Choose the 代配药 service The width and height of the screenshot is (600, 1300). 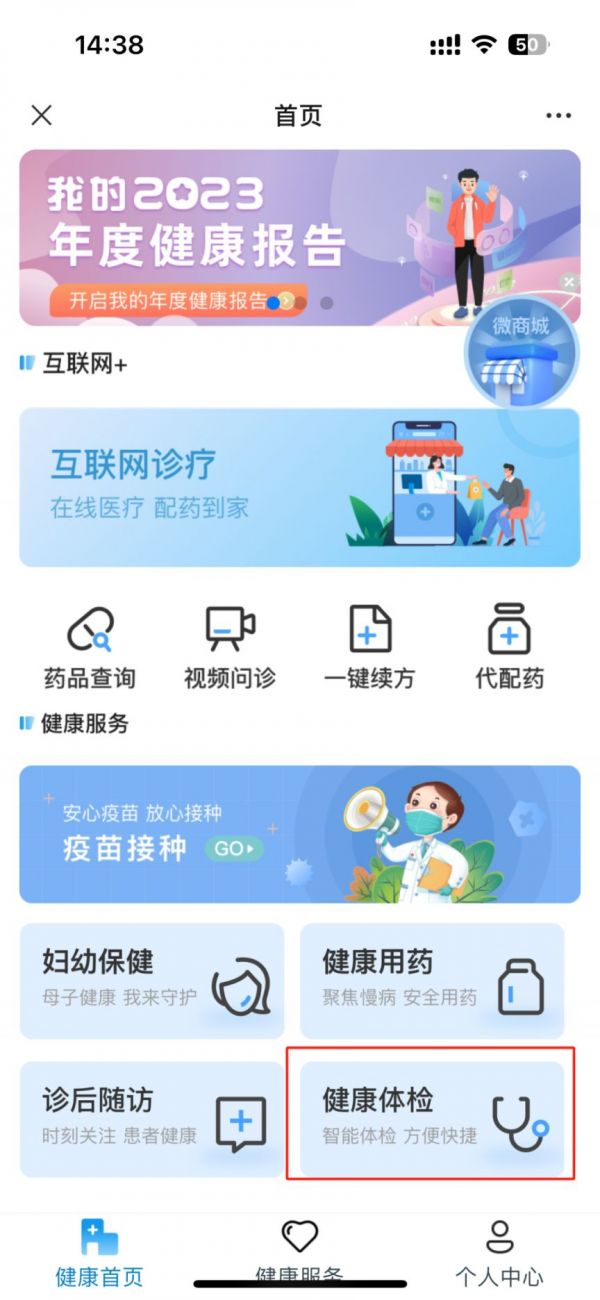(x=510, y=648)
